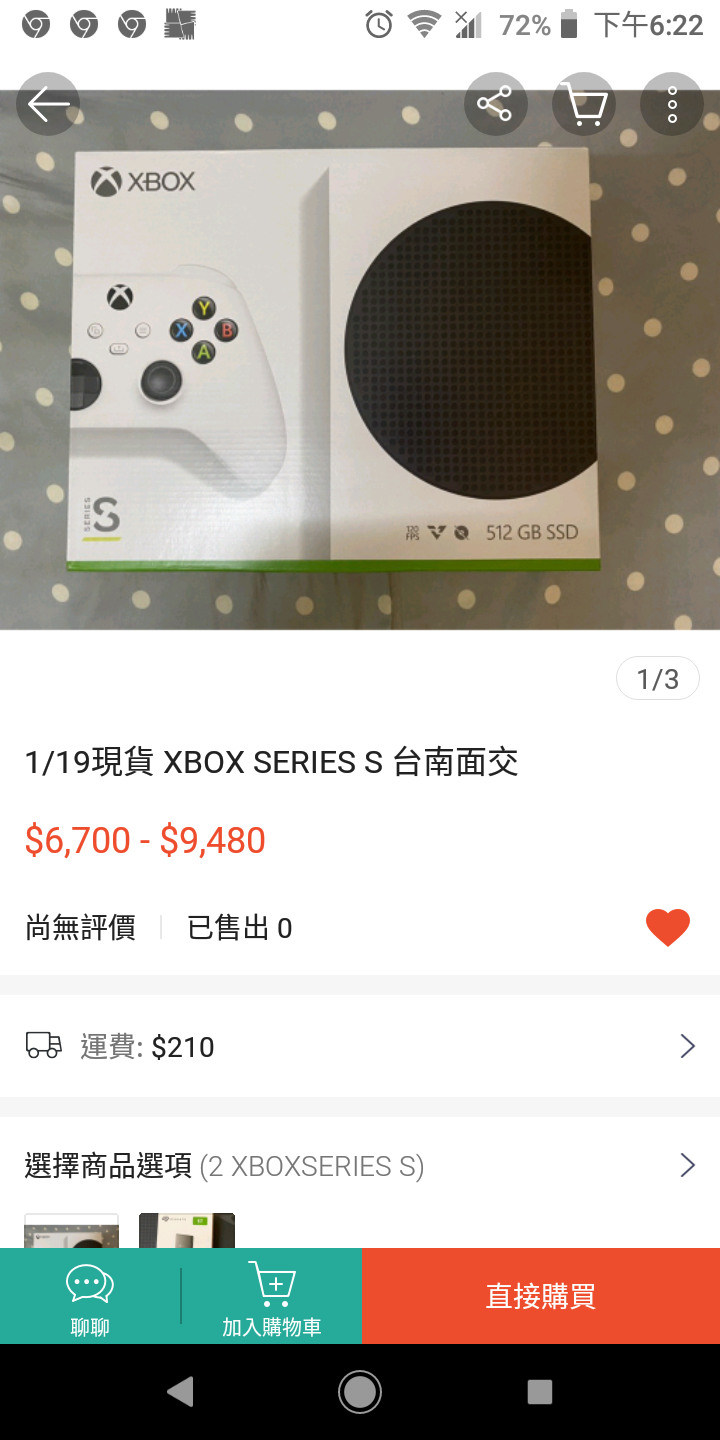Tap the 直接購買 buy now button
Screen dimensions: 720x1440
tap(540, 1295)
